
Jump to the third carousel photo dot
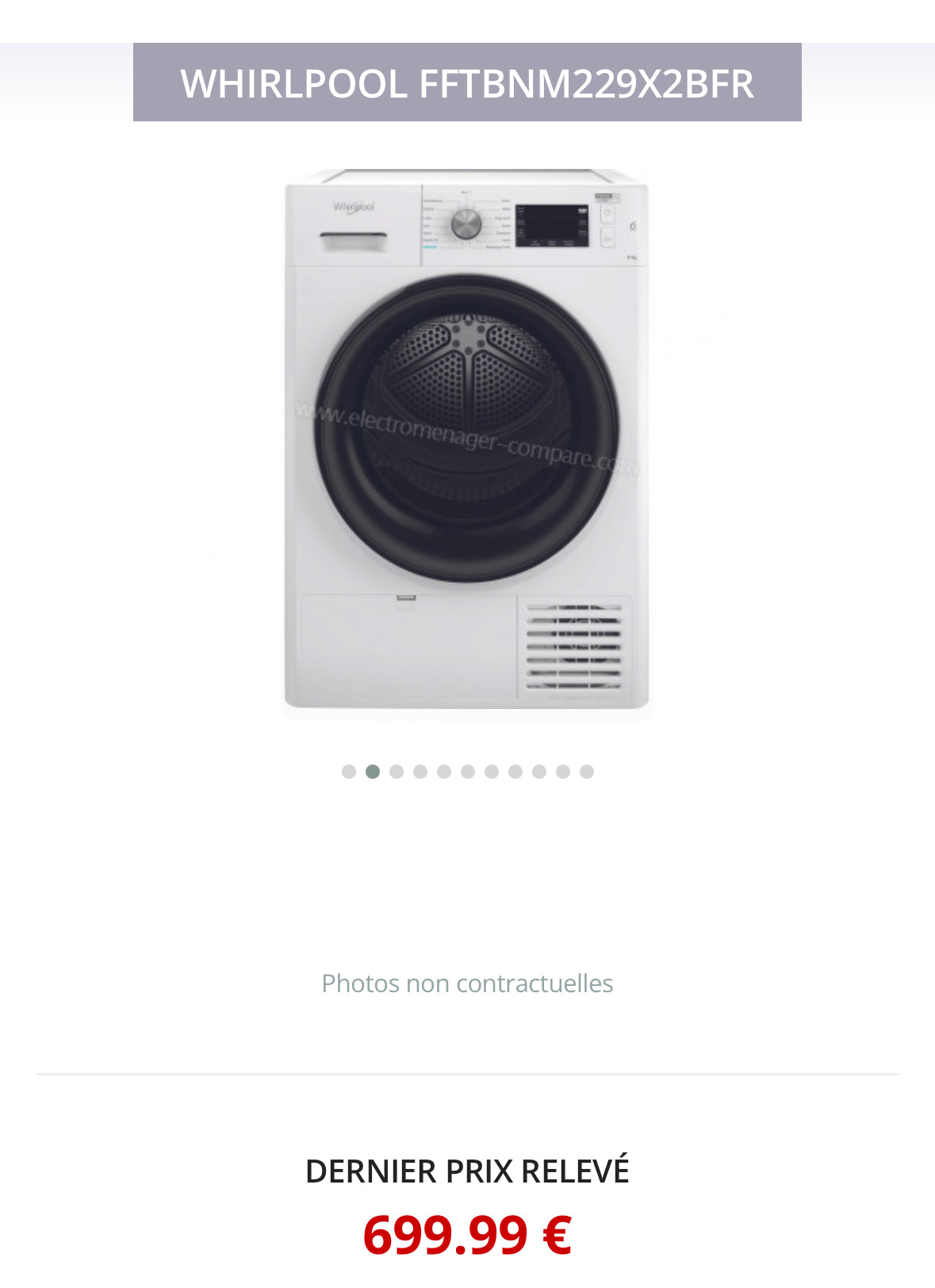click(397, 772)
